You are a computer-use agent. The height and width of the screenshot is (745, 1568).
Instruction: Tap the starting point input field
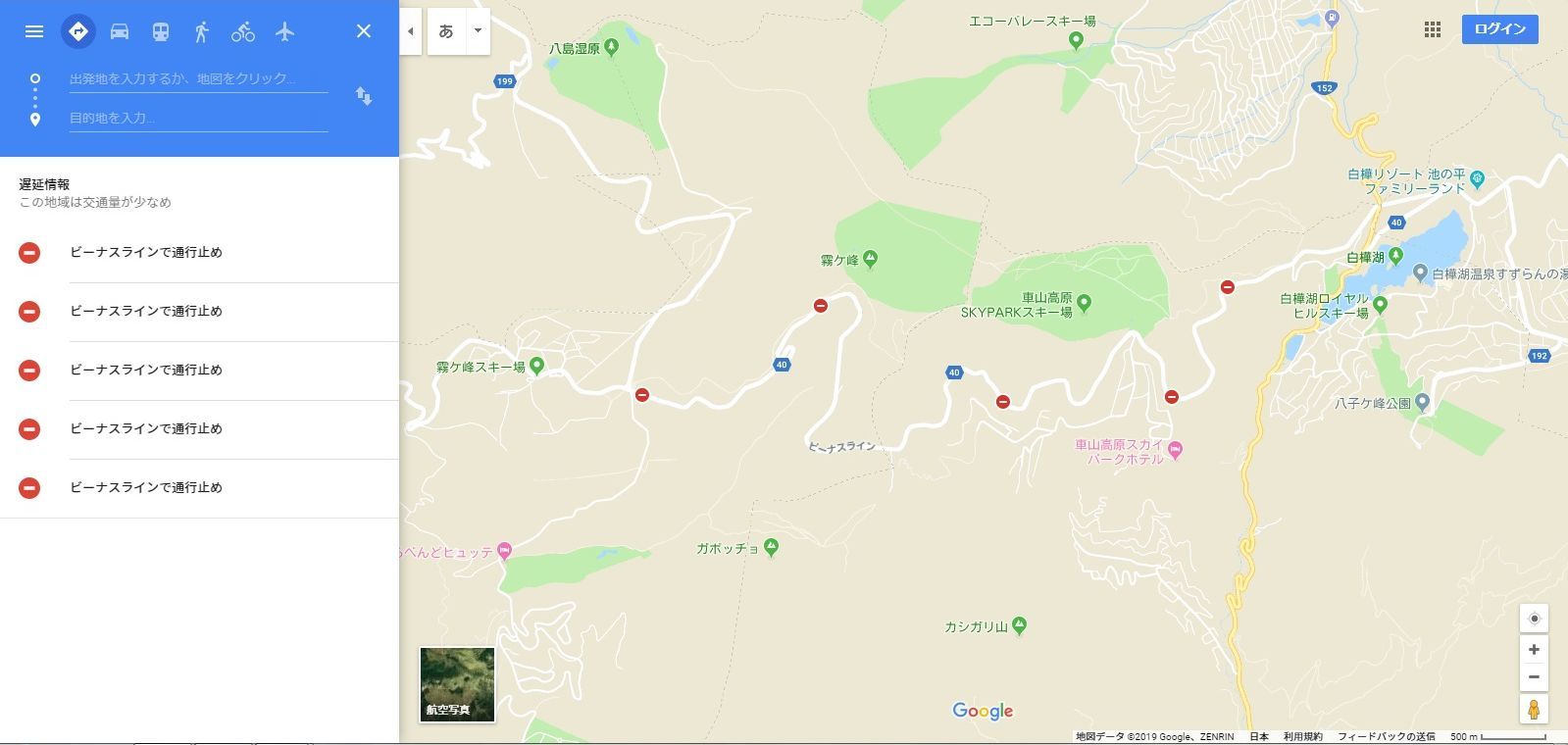point(198,78)
